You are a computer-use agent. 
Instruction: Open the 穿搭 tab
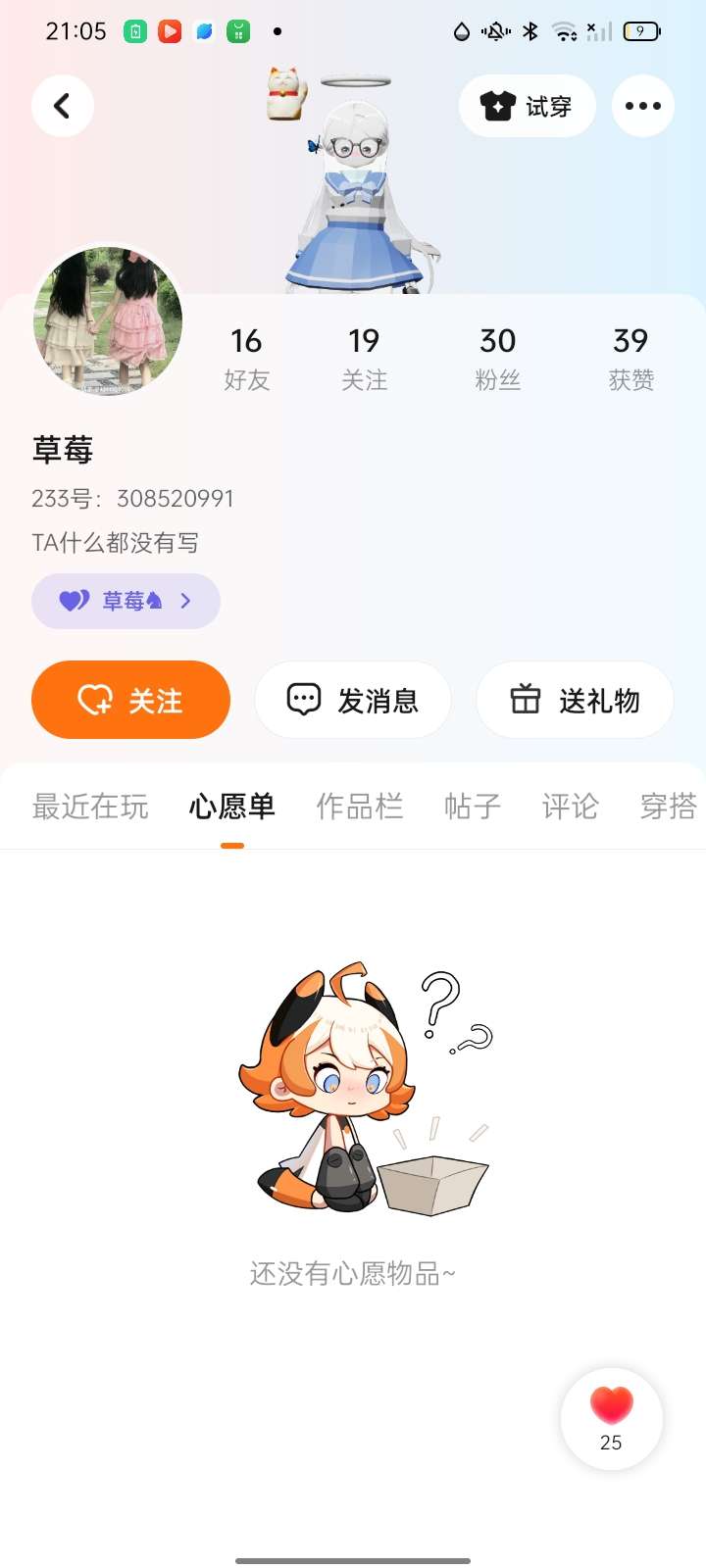[x=668, y=807]
